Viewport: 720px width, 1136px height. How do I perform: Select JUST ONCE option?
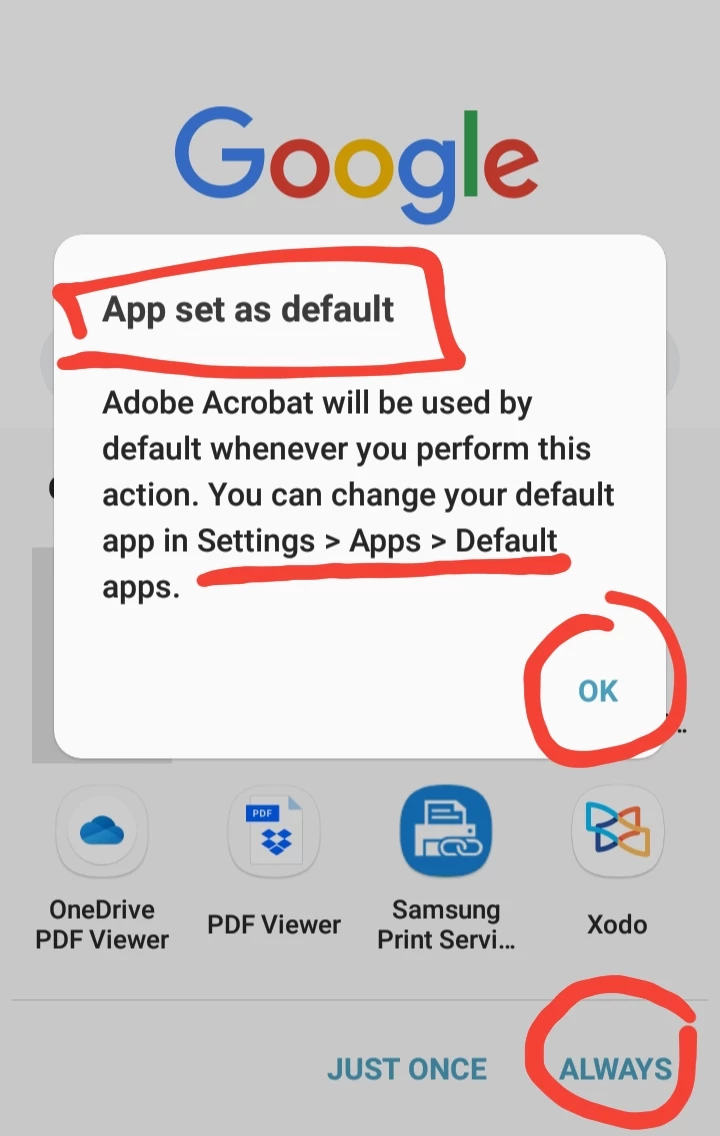(407, 1068)
